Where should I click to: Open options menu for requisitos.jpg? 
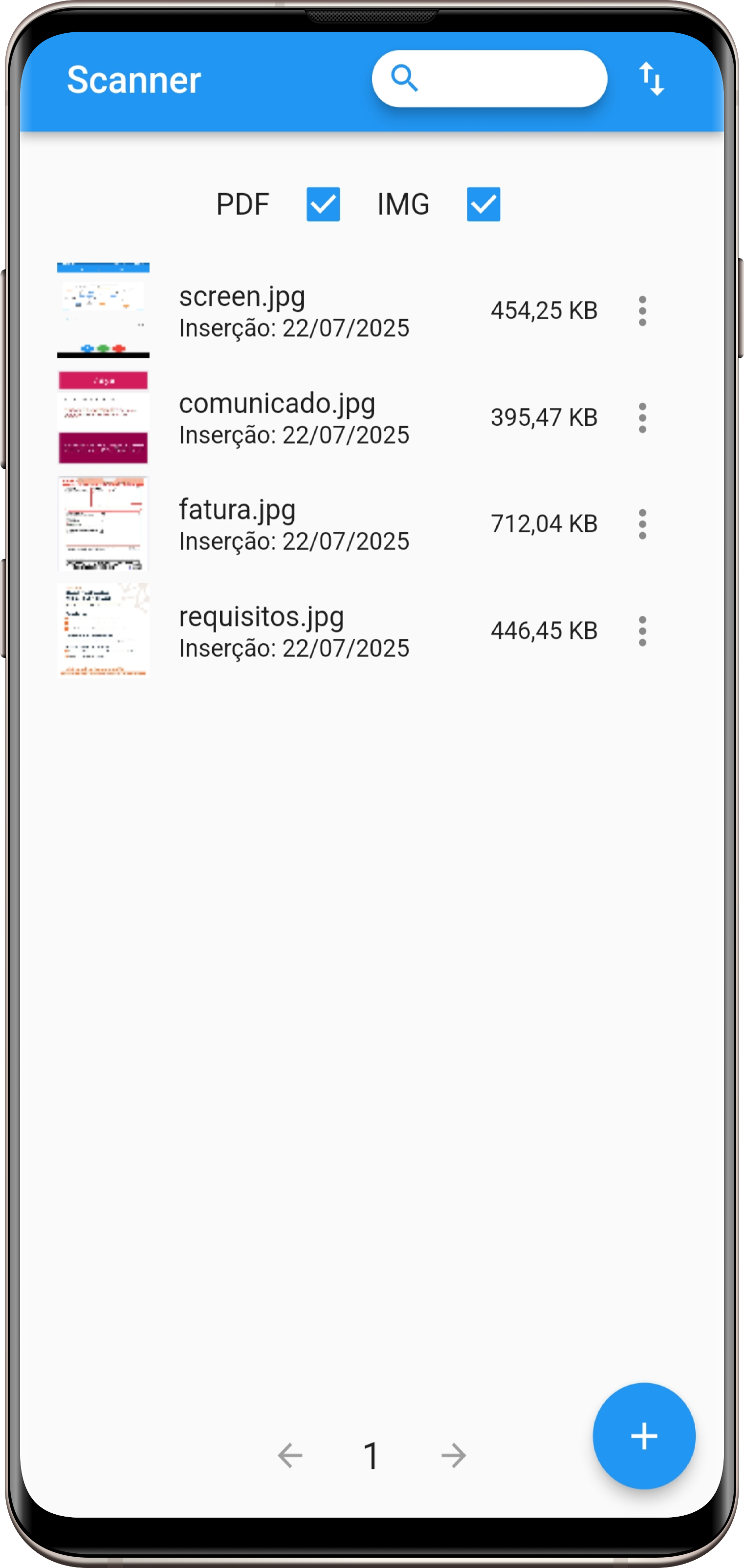(x=642, y=631)
